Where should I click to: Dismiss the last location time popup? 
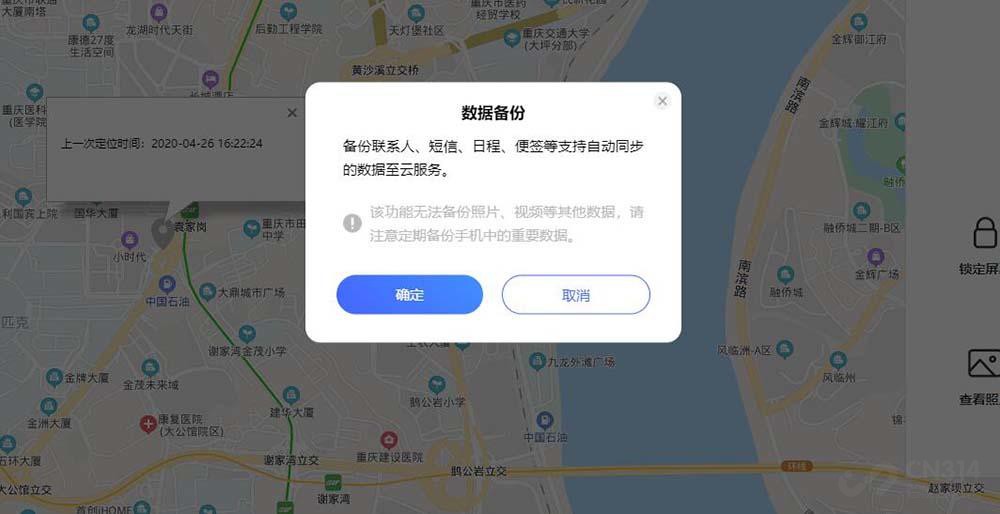[292, 113]
